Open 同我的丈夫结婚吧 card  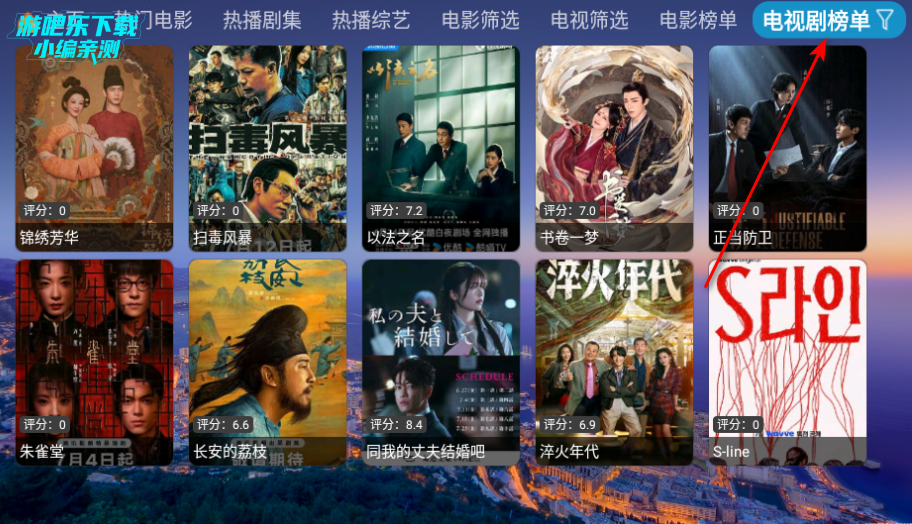click(441, 362)
